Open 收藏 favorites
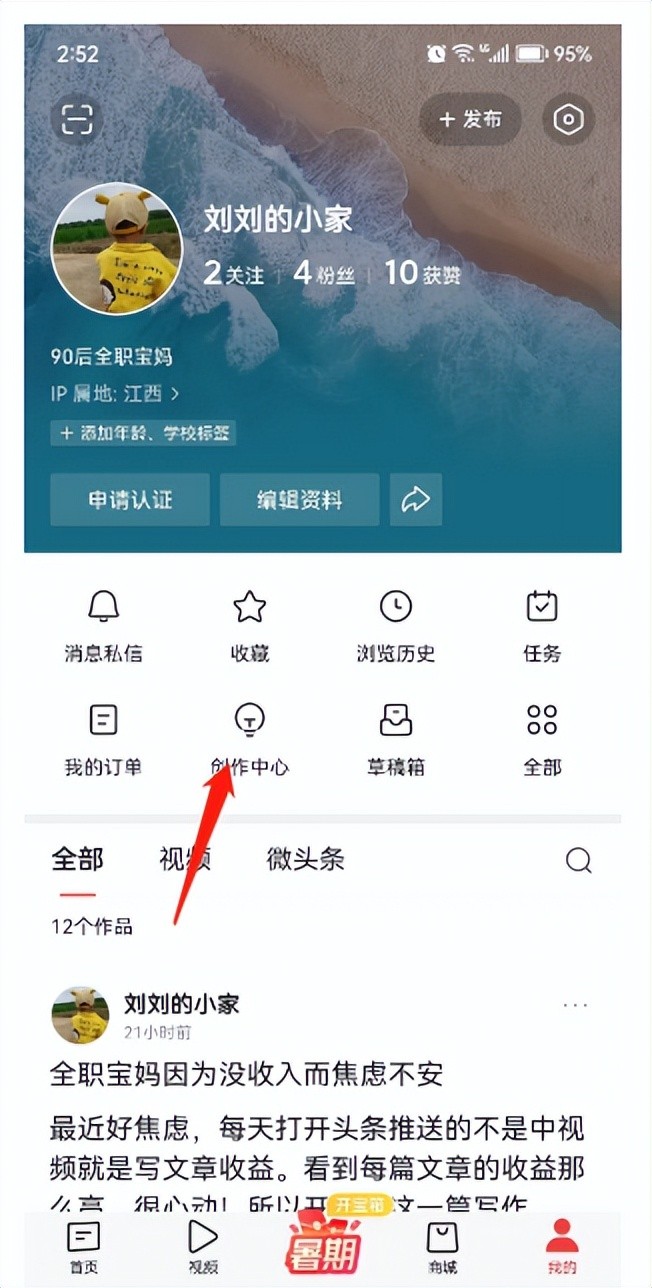Screen dimensions: 652x1288 pos(249,626)
